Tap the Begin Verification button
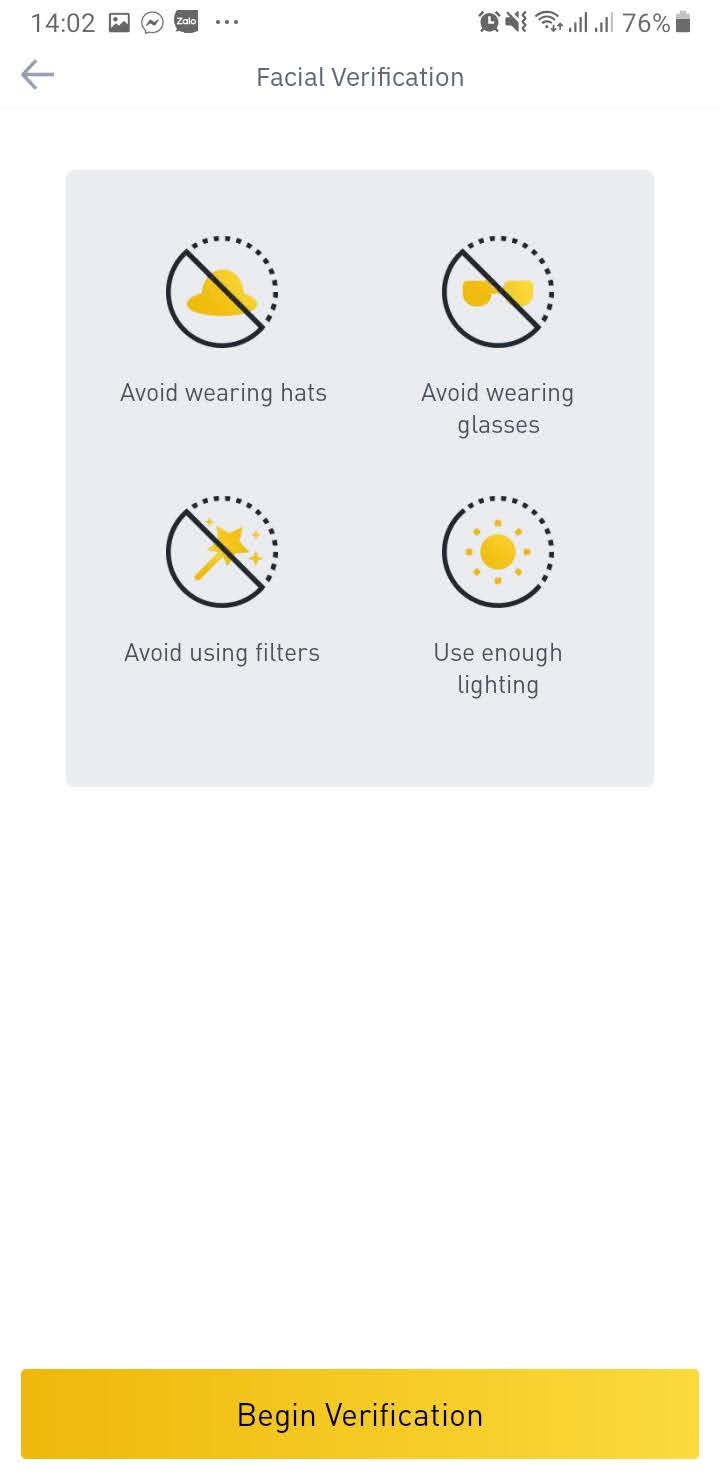 360,1414
